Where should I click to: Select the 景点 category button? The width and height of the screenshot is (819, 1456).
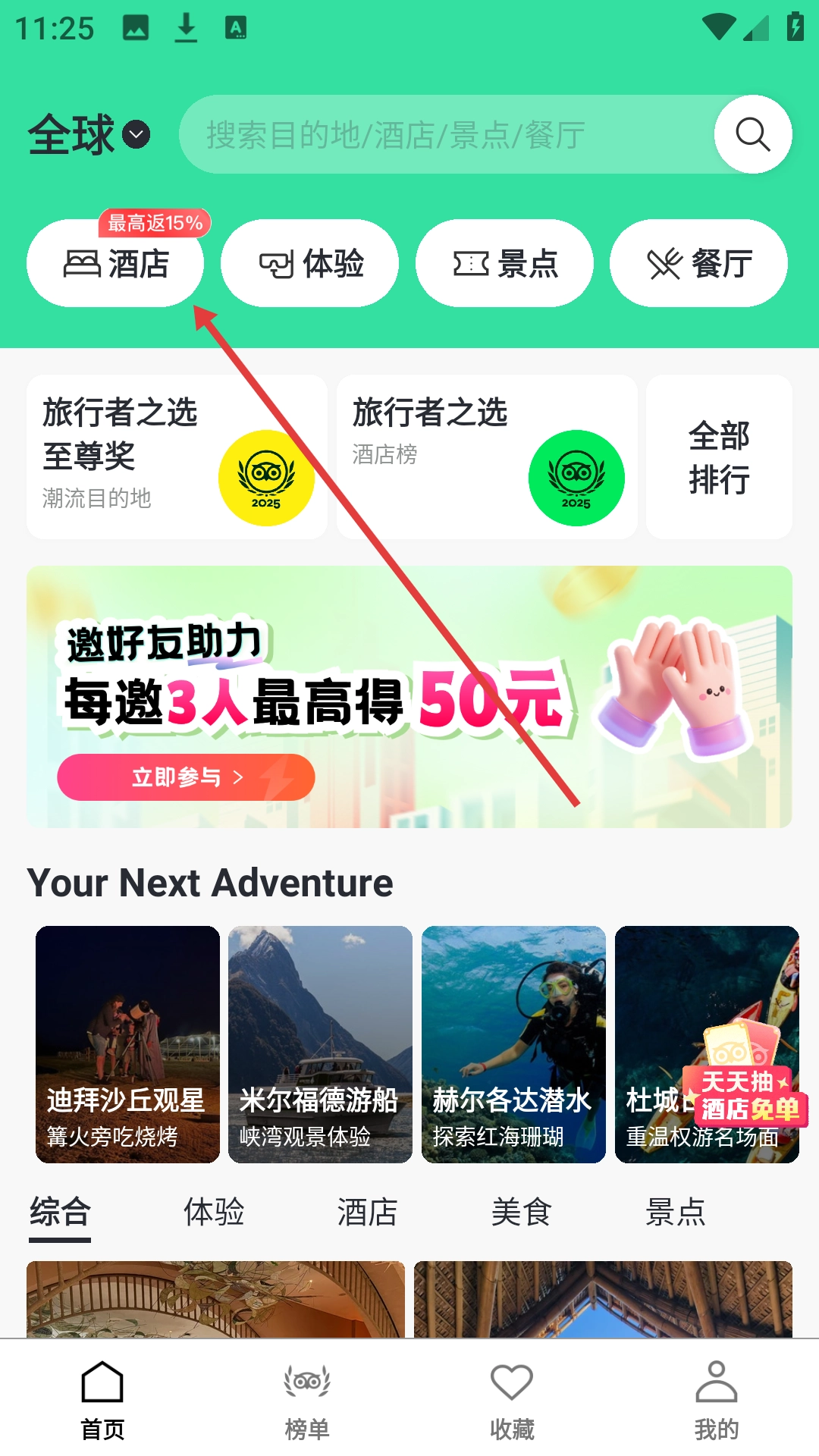point(504,264)
